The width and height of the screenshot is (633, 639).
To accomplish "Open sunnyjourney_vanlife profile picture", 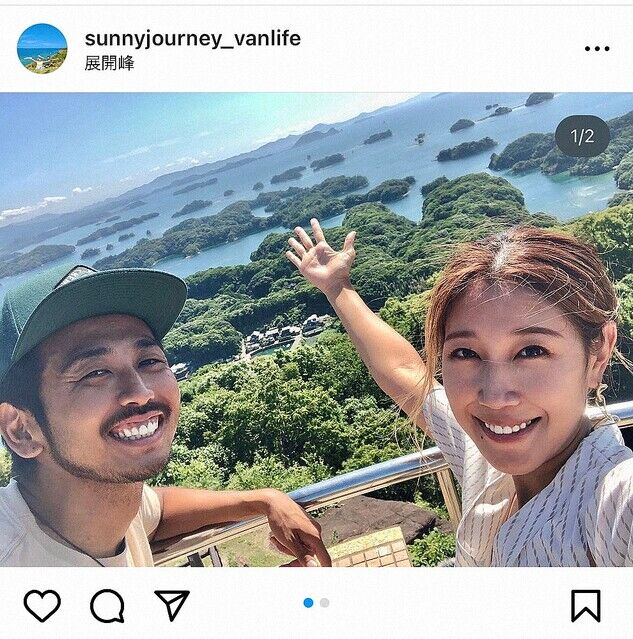I will click(42, 49).
